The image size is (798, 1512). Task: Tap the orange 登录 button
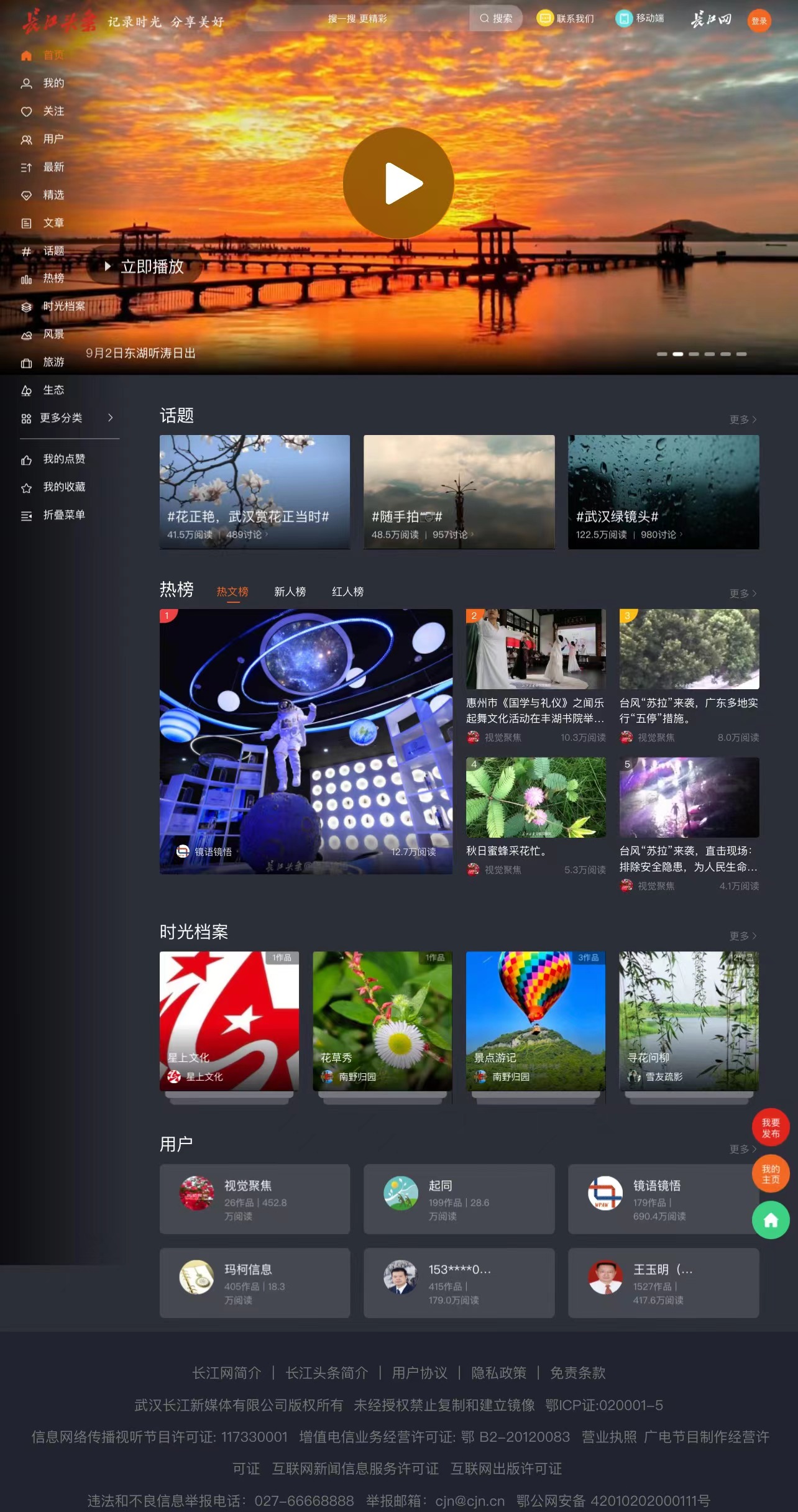(x=759, y=21)
